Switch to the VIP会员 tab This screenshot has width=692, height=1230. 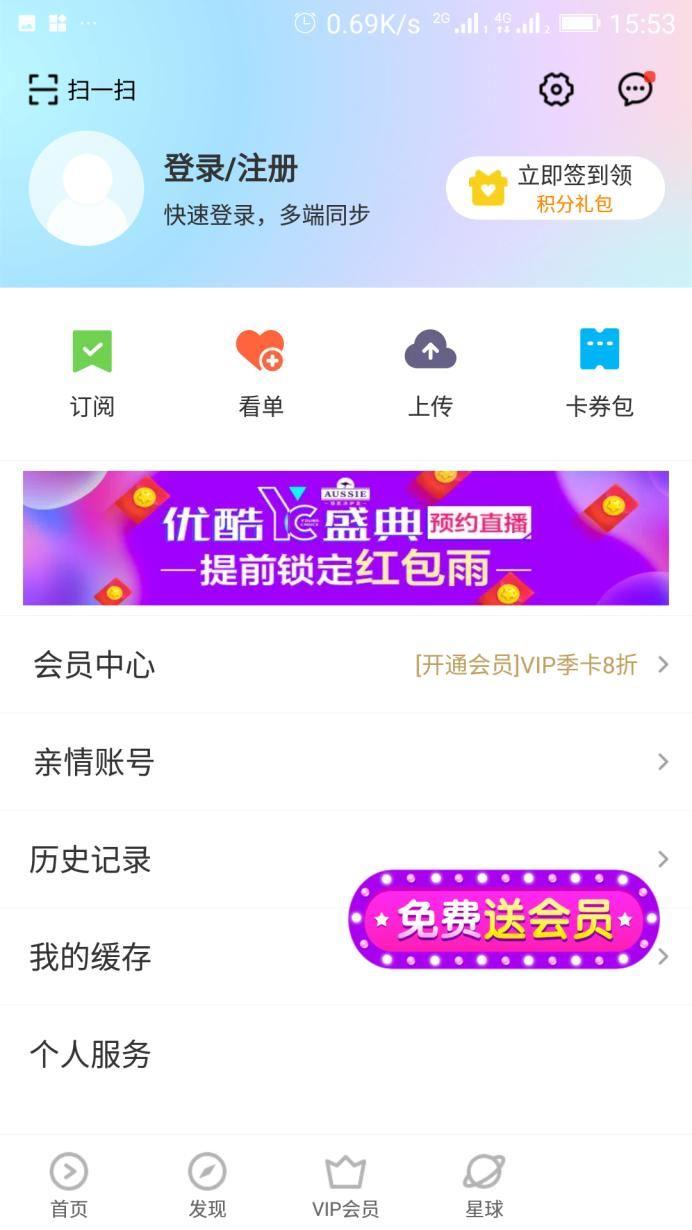coord(345,1185)
